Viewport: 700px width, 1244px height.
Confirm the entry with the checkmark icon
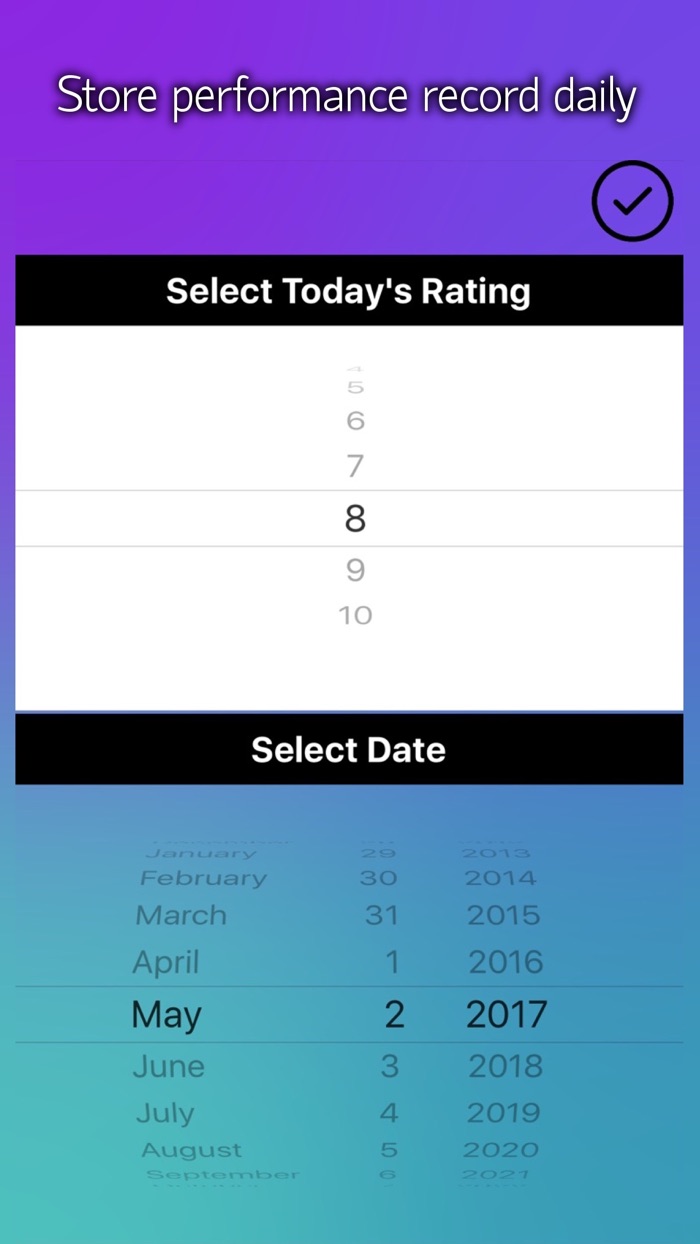(x=632, y=201)
